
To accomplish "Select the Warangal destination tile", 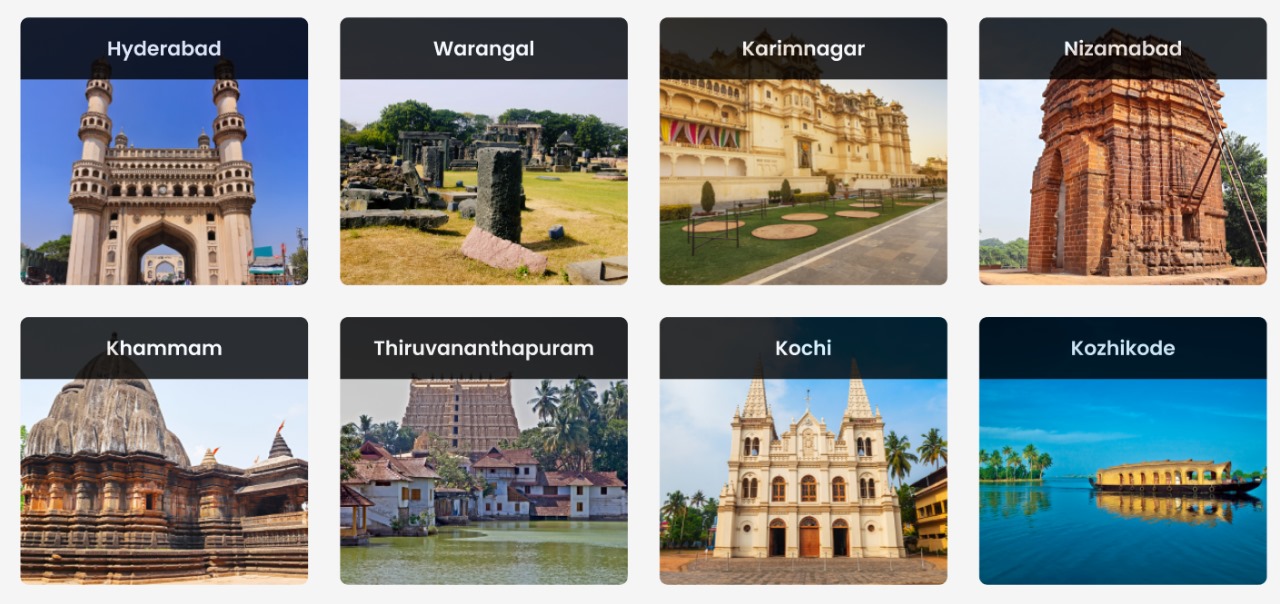I will 483,151.
